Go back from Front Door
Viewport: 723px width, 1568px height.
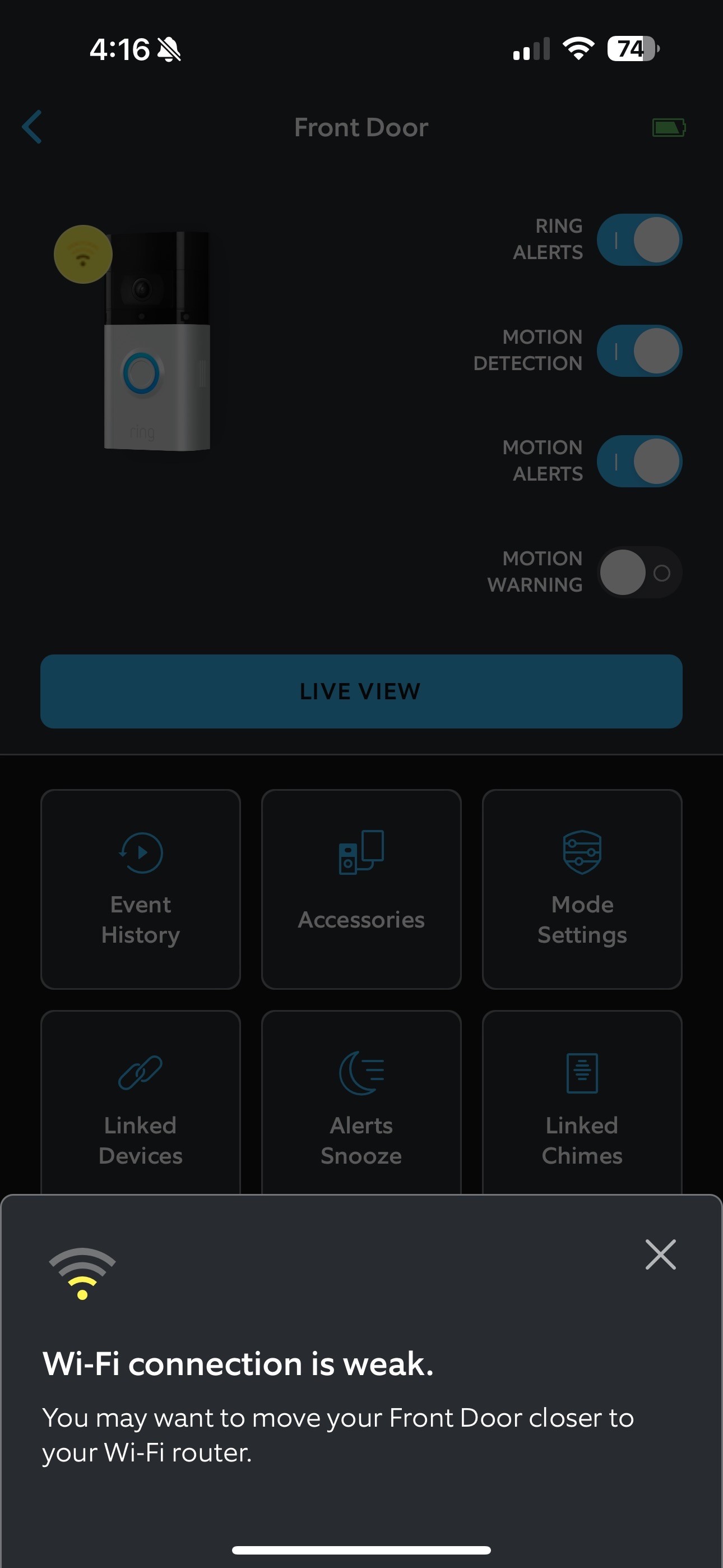coord(31,127)
